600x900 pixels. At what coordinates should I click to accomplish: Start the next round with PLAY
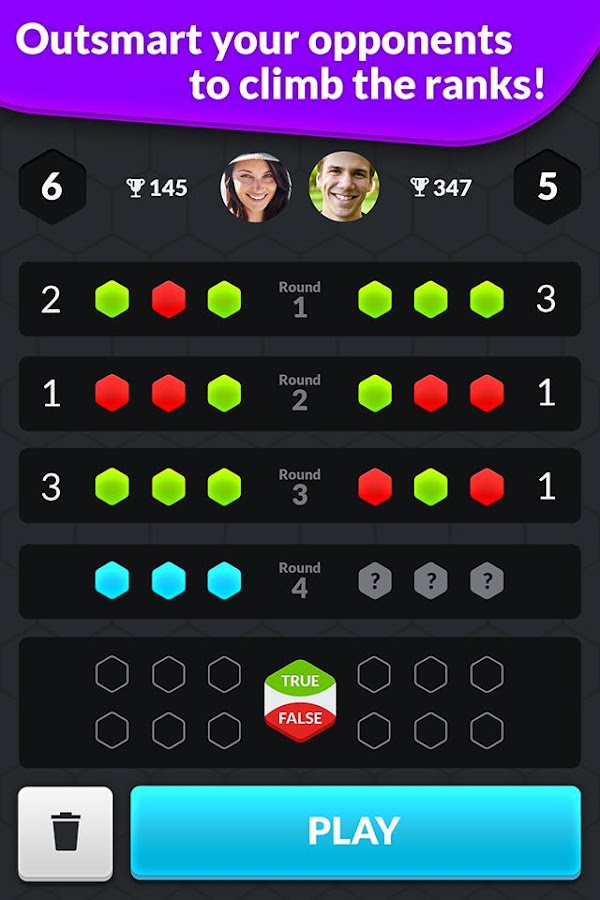click(355, 831)
